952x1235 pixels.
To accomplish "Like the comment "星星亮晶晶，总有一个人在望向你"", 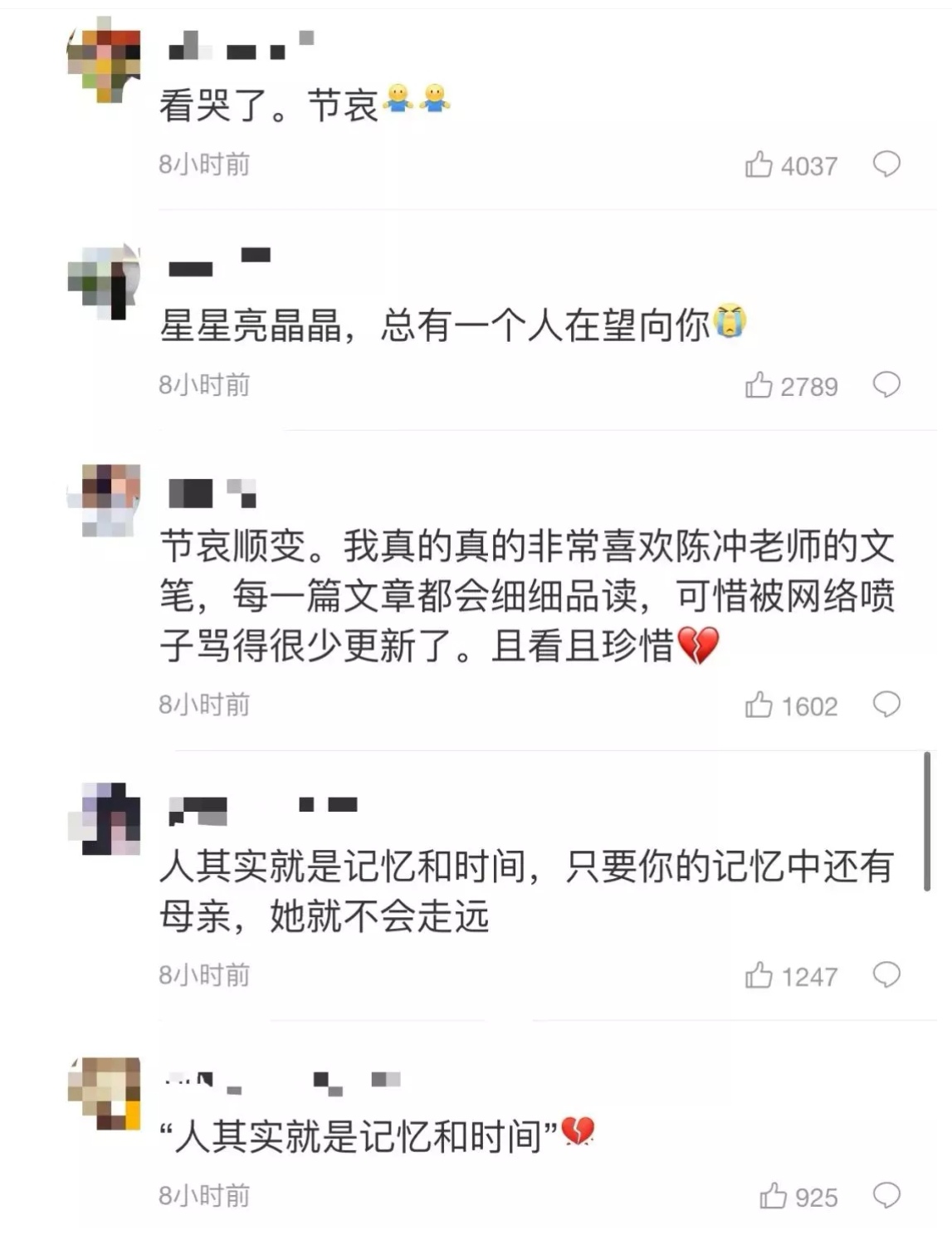I will click(759, 385).
